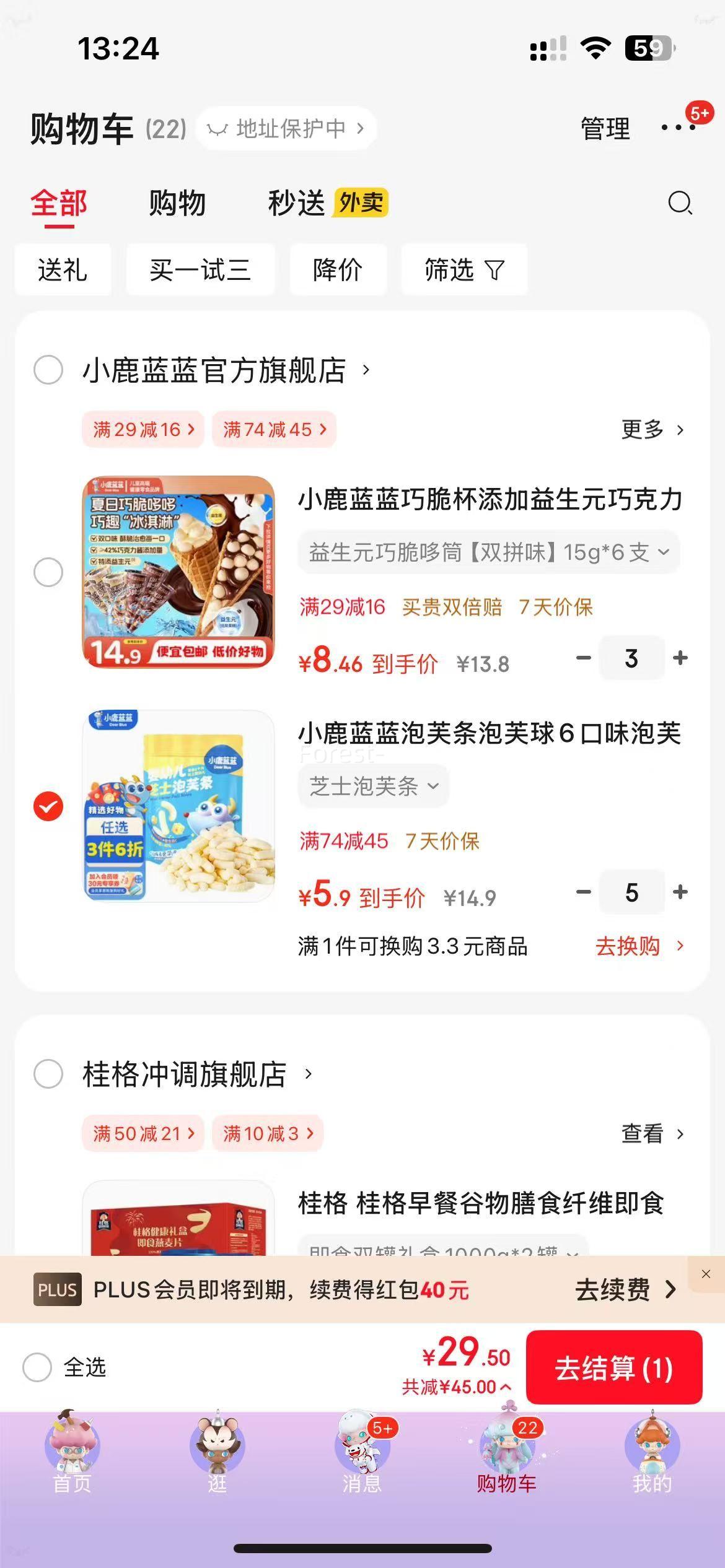Expand the 共减¥45.00 discount details
725x1568 pixels.
[x=460, y=1386]
